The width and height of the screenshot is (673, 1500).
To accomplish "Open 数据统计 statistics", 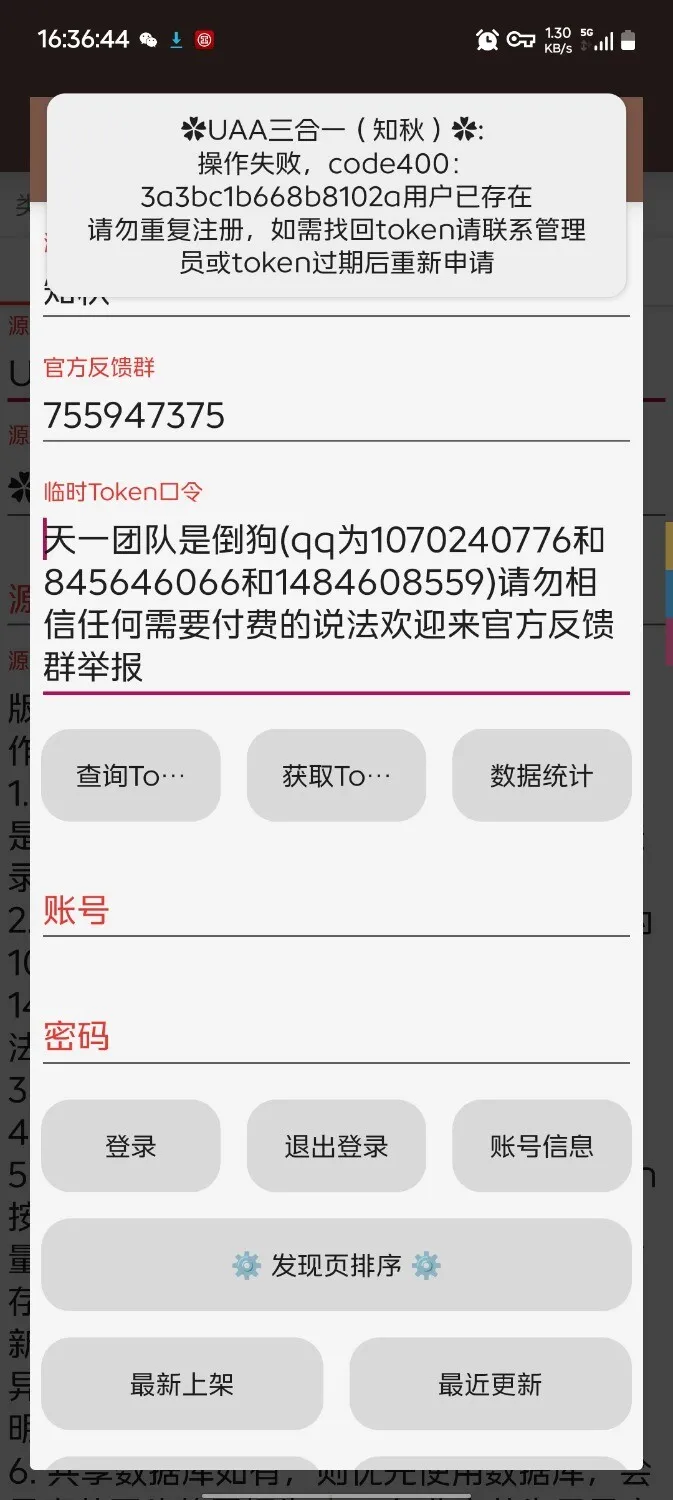I will 541,776.
